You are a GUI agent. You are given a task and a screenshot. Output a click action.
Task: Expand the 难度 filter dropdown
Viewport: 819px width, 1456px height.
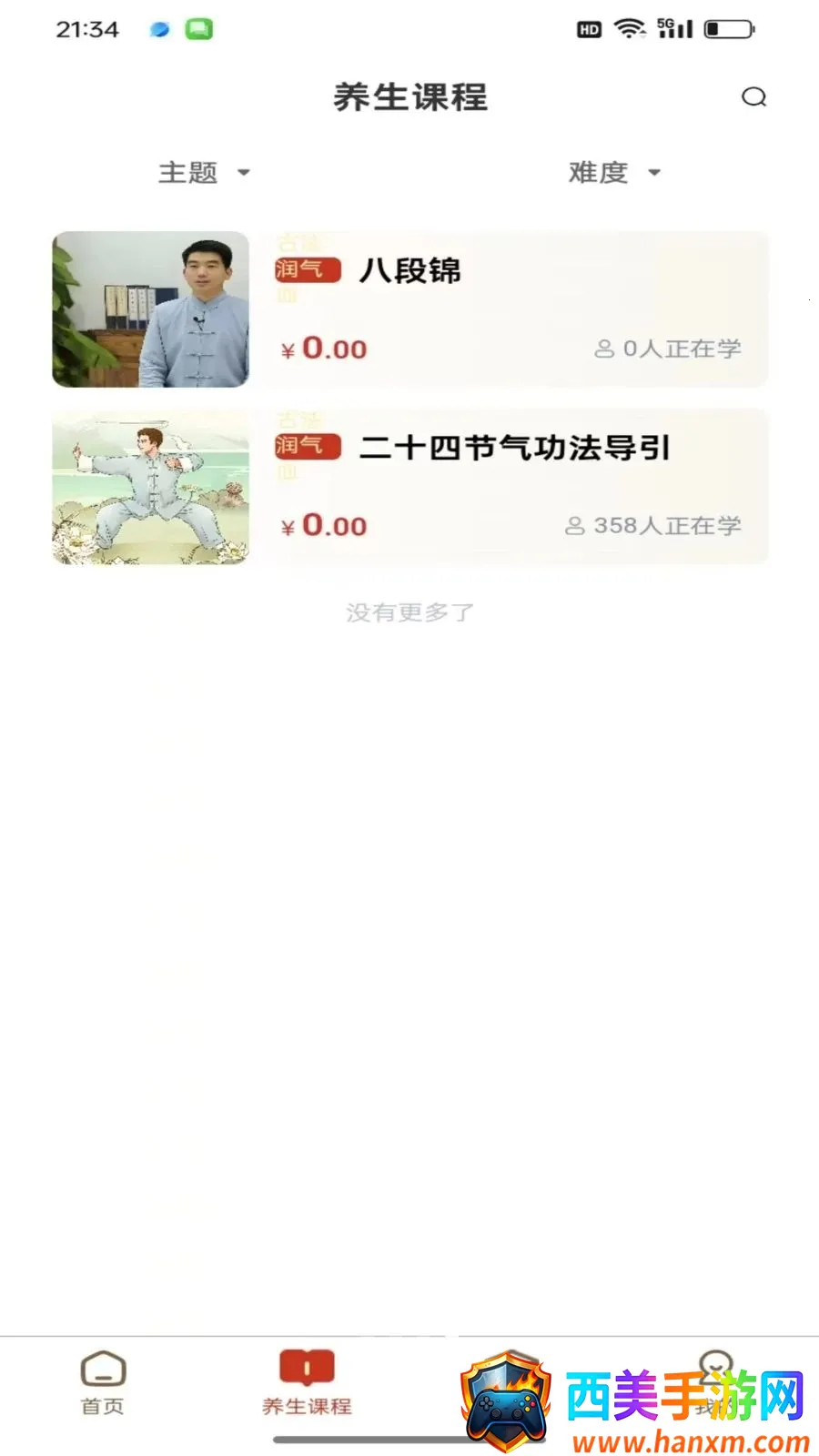[x=614, y=172]
